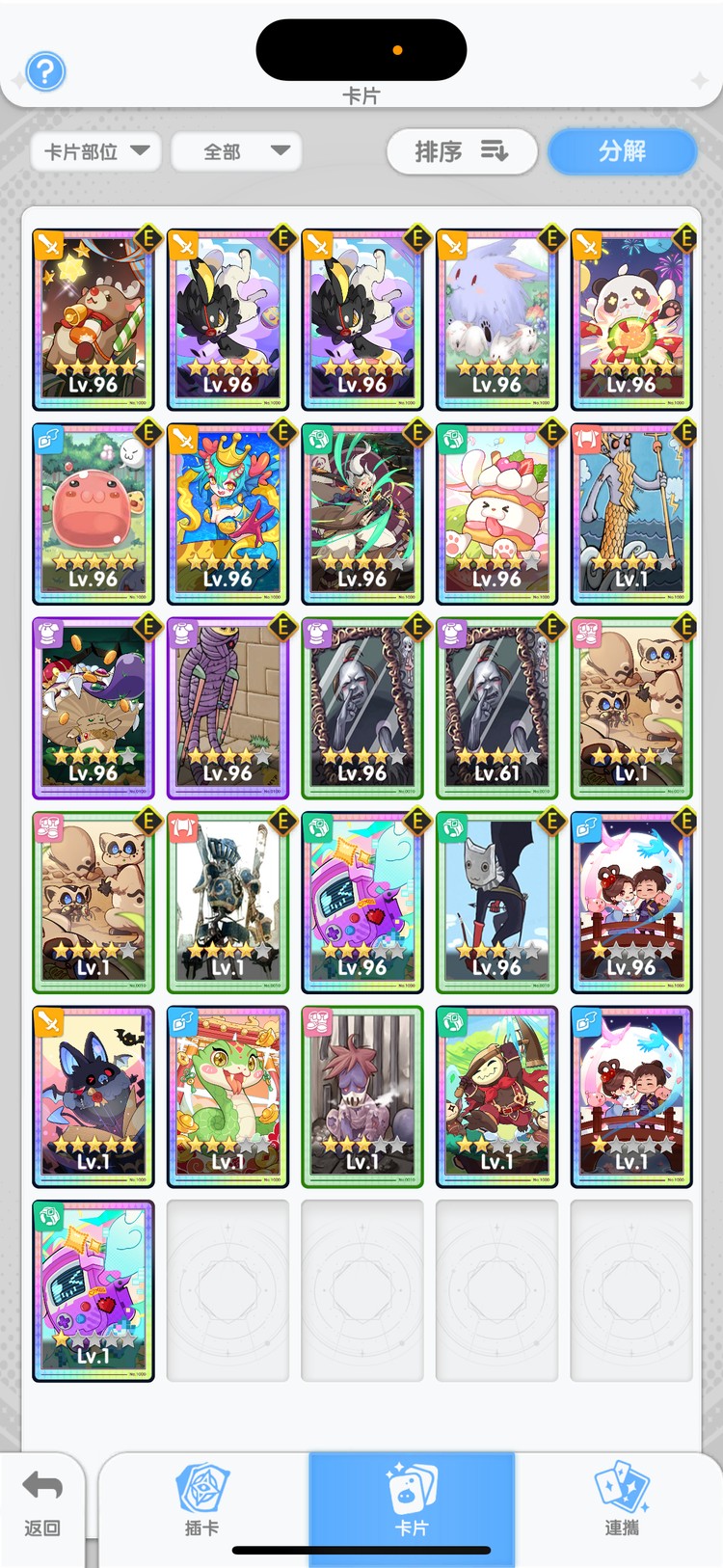This screenshot has height=1568, width=723.
Task: Select the panda Lv.96 card
Action: click(631, 319)
